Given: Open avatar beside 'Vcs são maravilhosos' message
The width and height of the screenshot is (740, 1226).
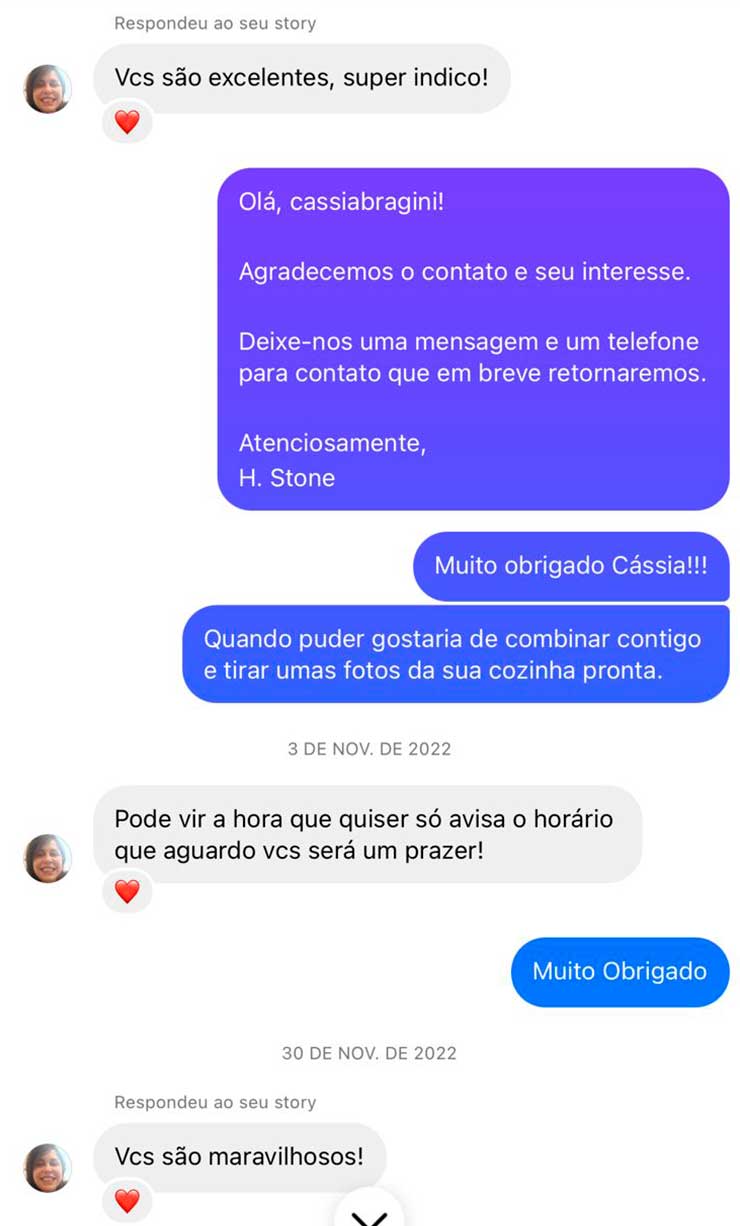Looking at the screenshot, I should coord(47,1168).
